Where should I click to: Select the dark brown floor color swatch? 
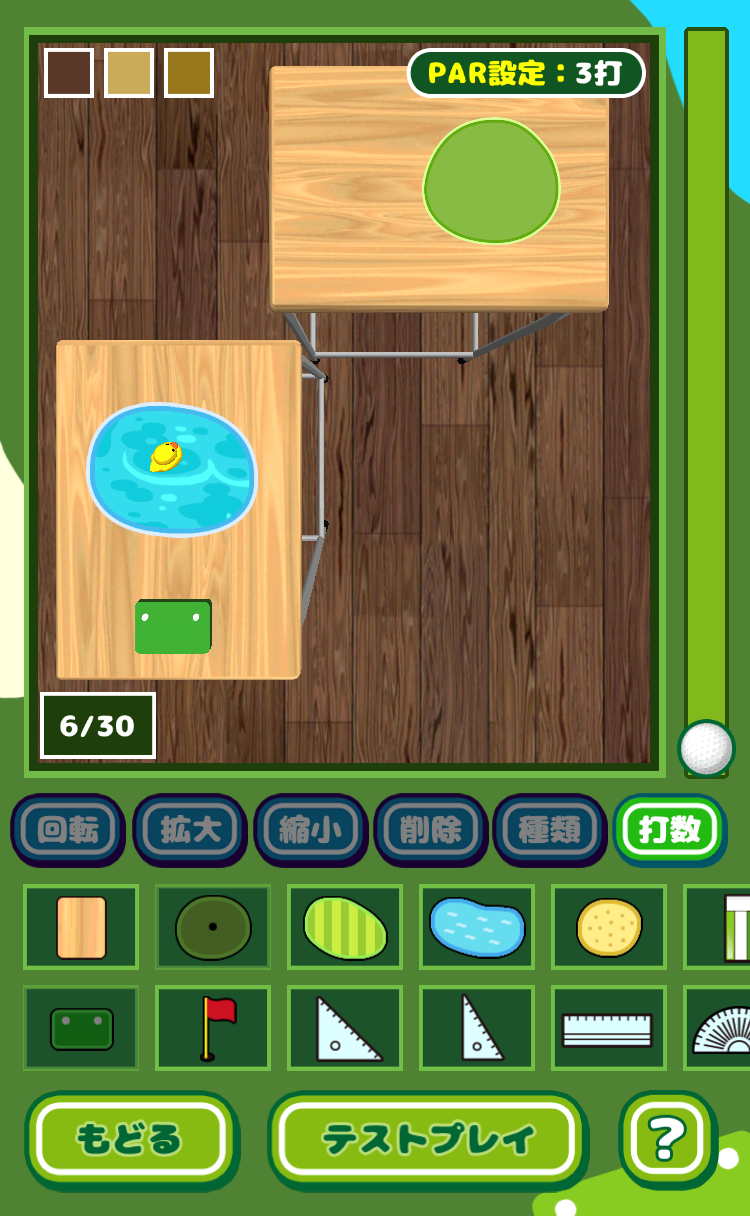click(69, 73)
